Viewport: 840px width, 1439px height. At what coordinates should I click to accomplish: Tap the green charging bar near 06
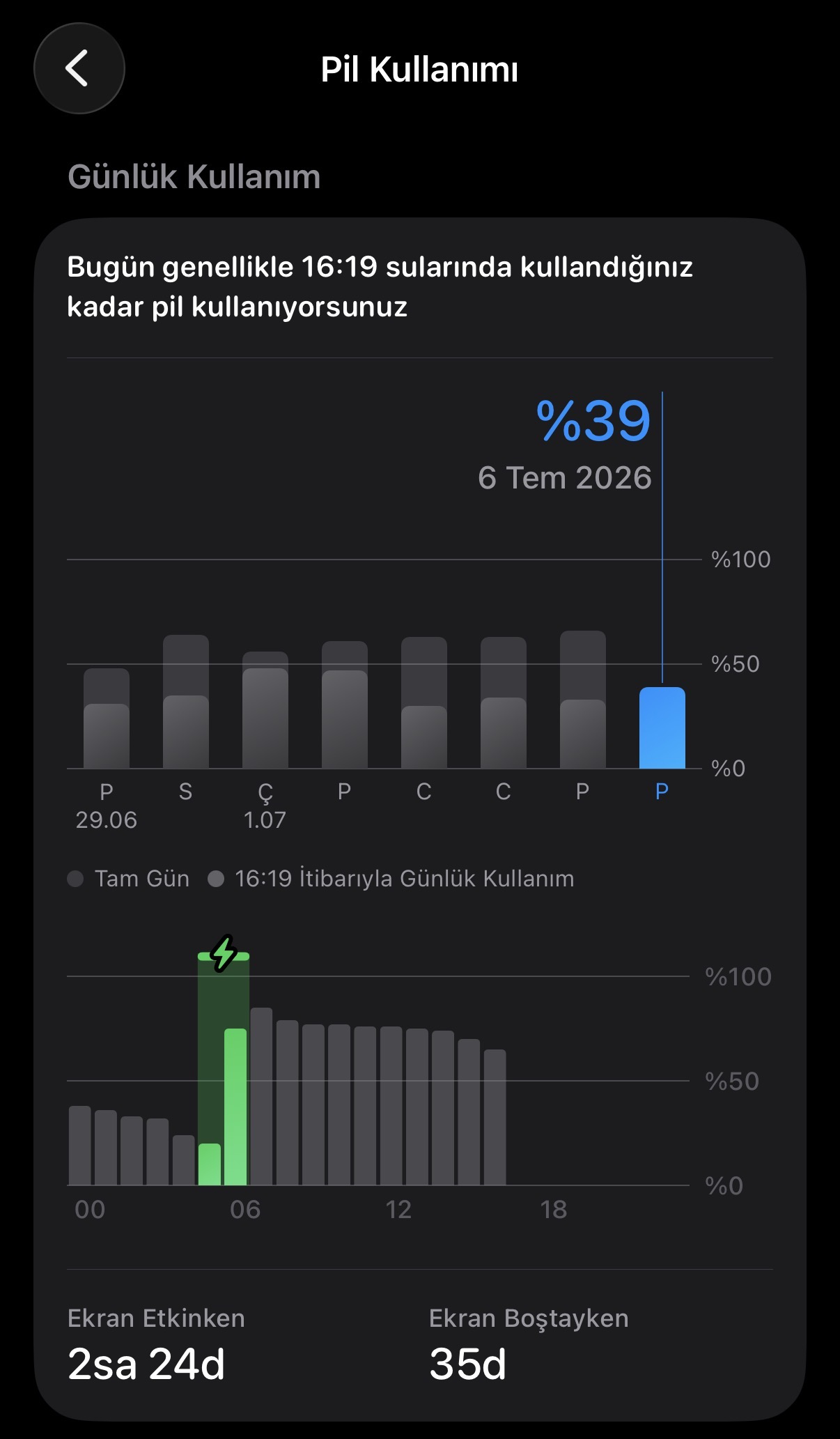pyautogui.click(x=235, y=1107)
